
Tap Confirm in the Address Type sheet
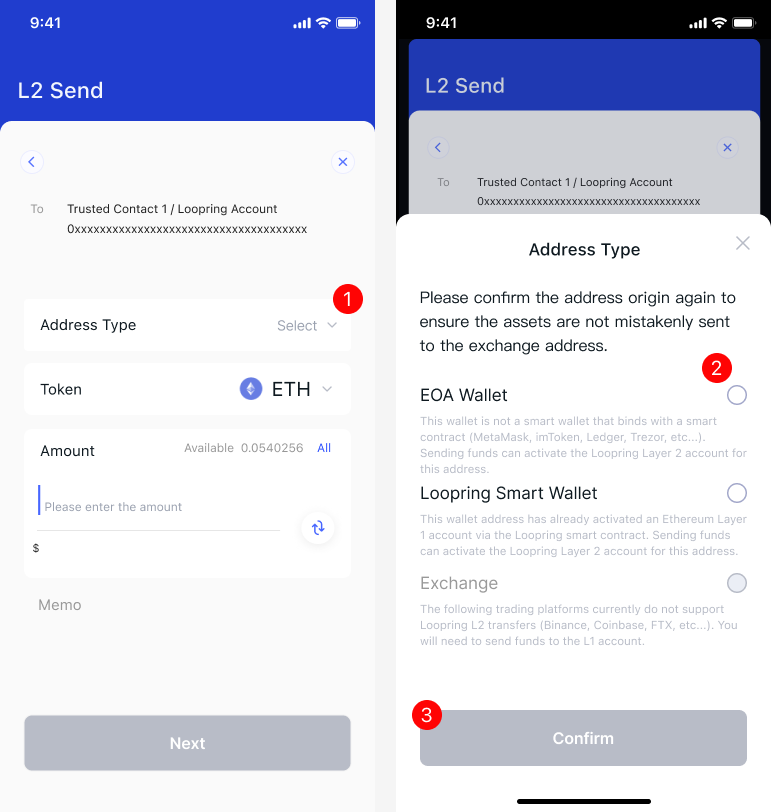[583, 738]
